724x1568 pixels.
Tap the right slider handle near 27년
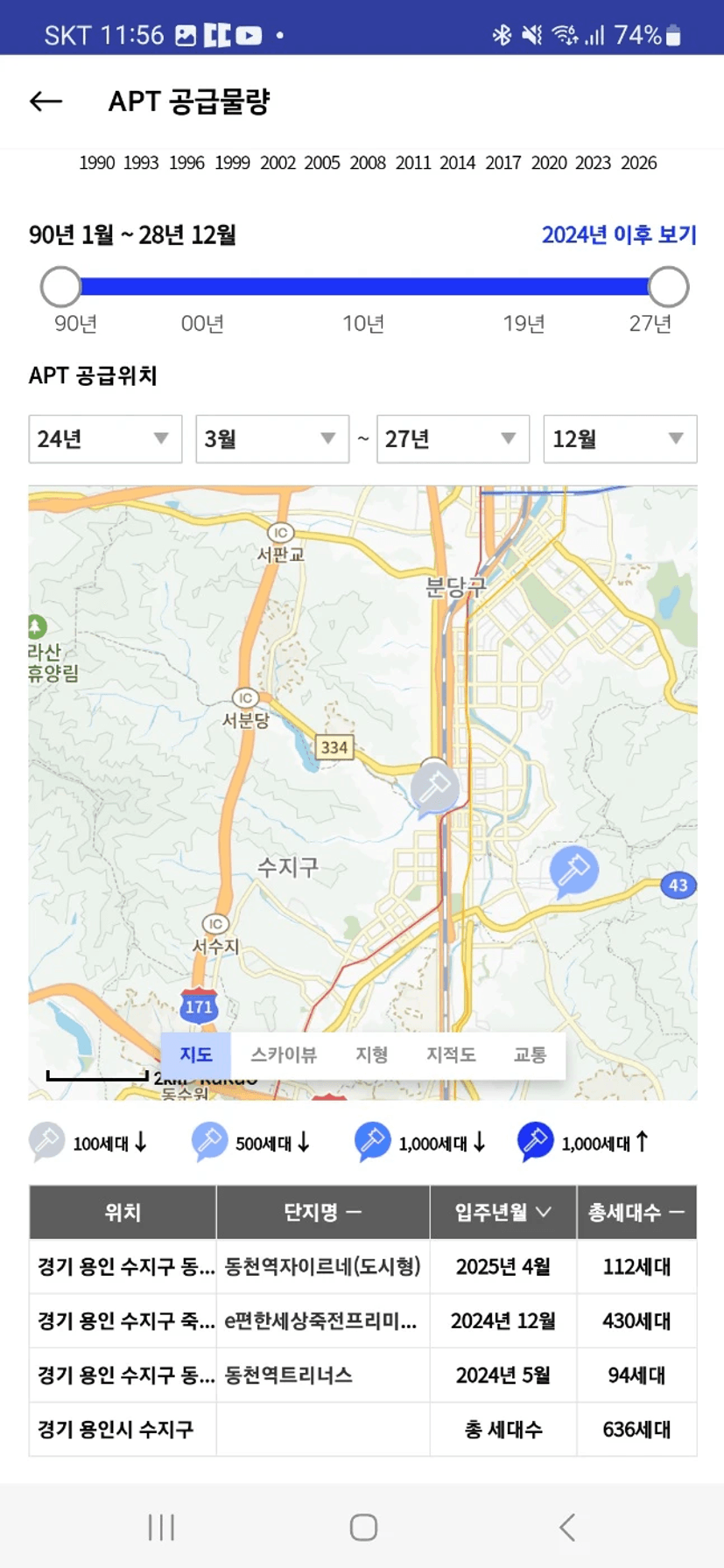(x=669, y=287)
